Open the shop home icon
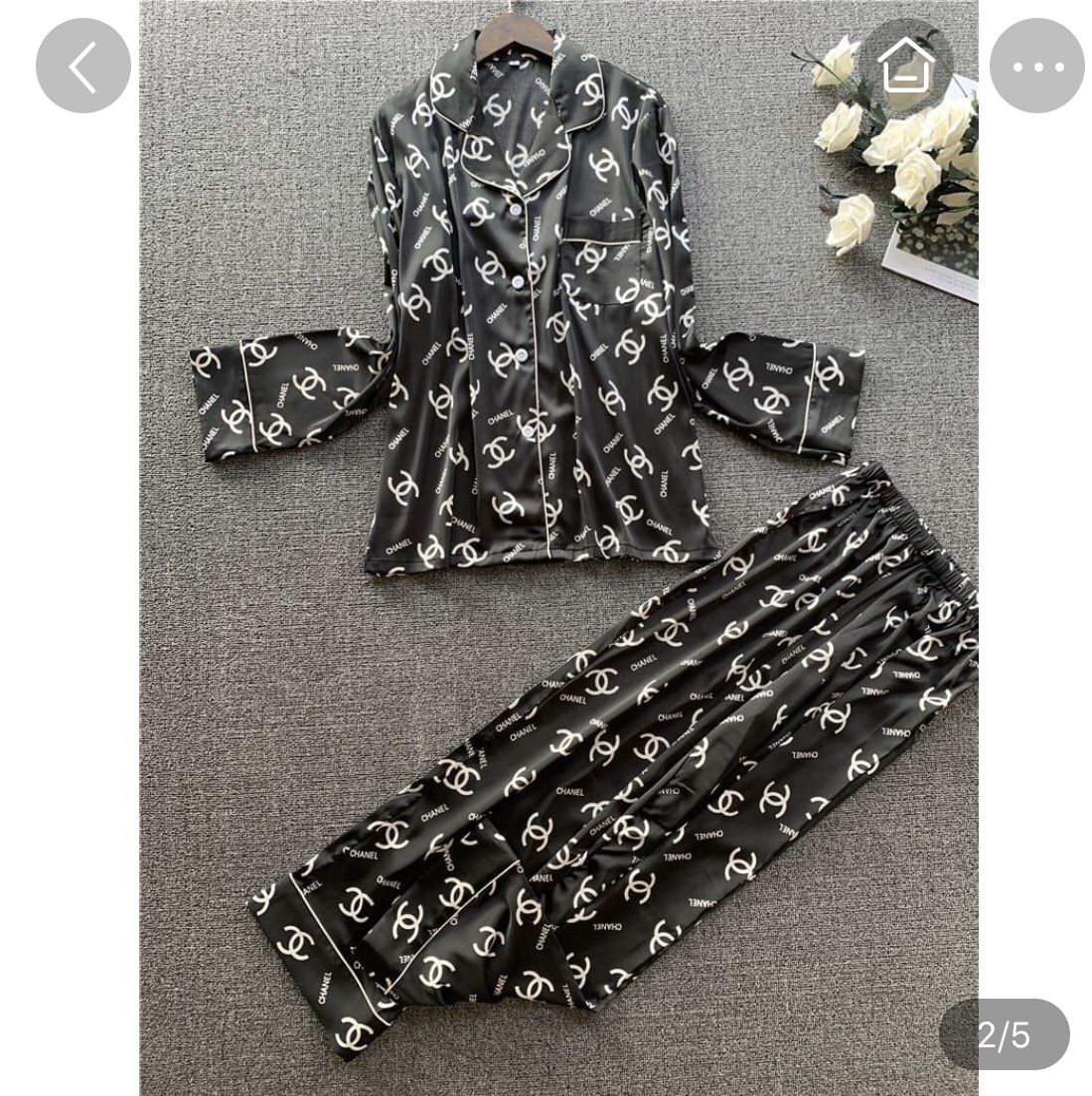The image size is (1092, 1096). pyautogui.click(x=906, y=66)
